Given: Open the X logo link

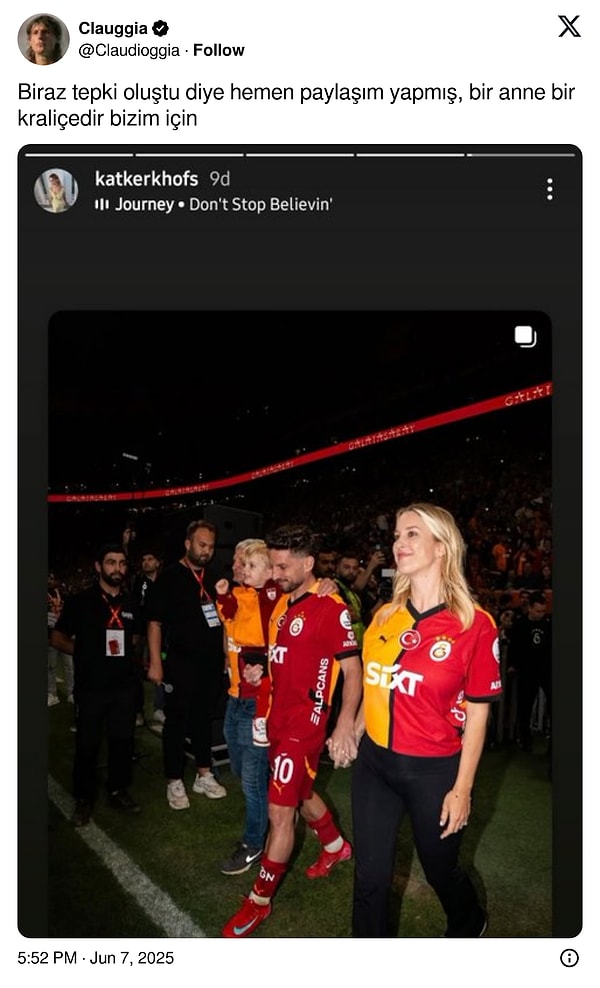Looking at the screenshot, I should click(569, 27).
